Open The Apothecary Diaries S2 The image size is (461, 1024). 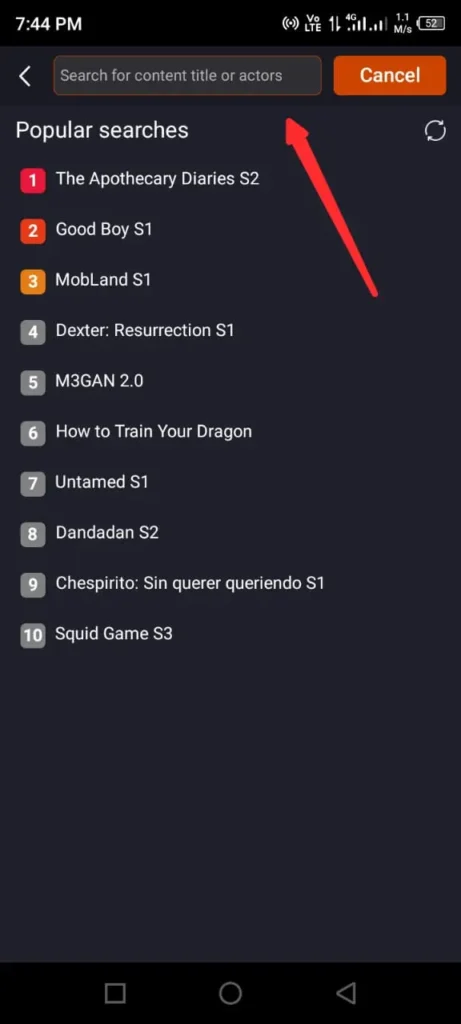point(157,178)
